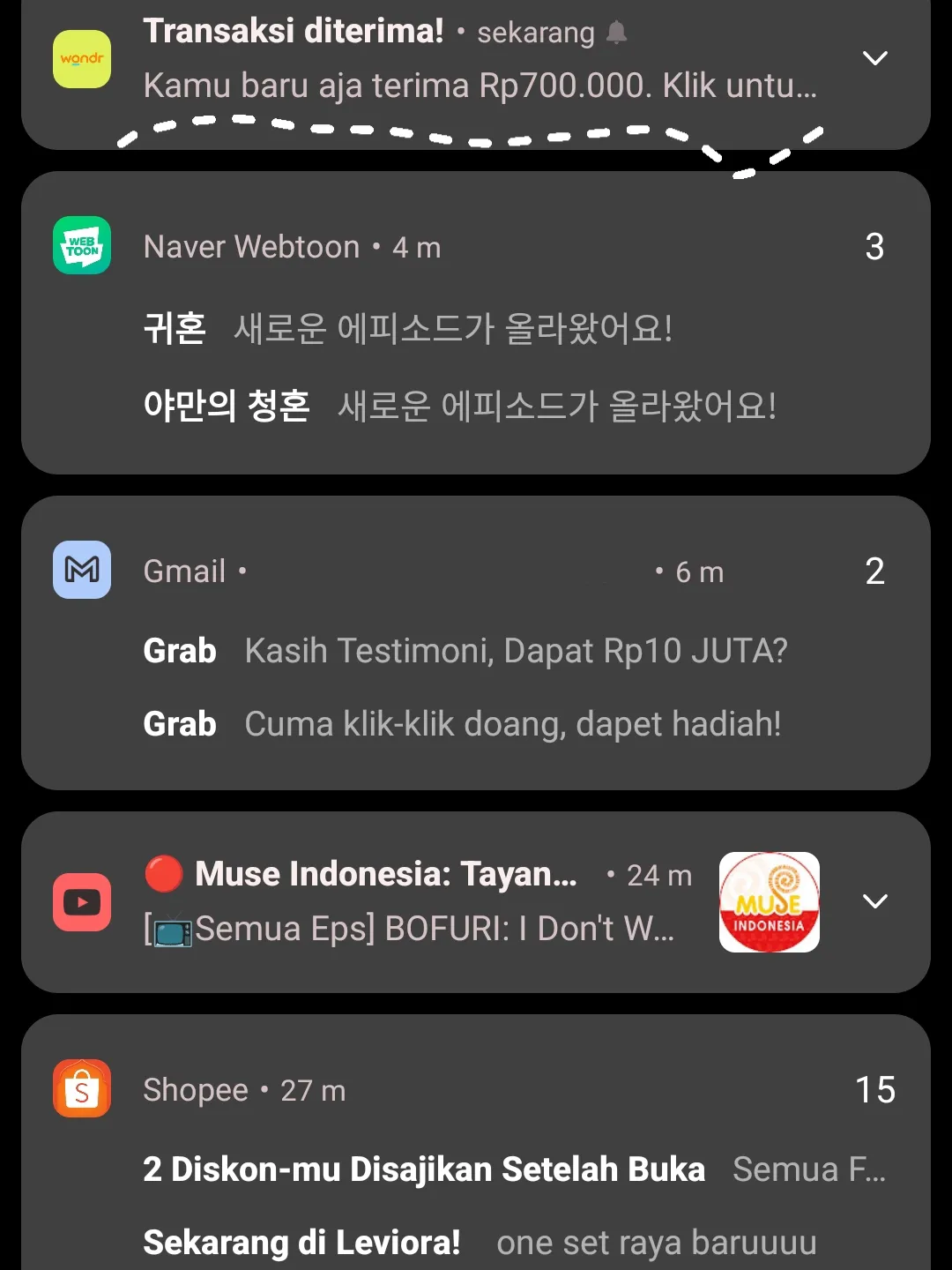Viewport: 952px width, 1270px height.
Task: Open the 야만의 청혼 new episode notification
Action: pyautogui.click(x=458, y=406)
